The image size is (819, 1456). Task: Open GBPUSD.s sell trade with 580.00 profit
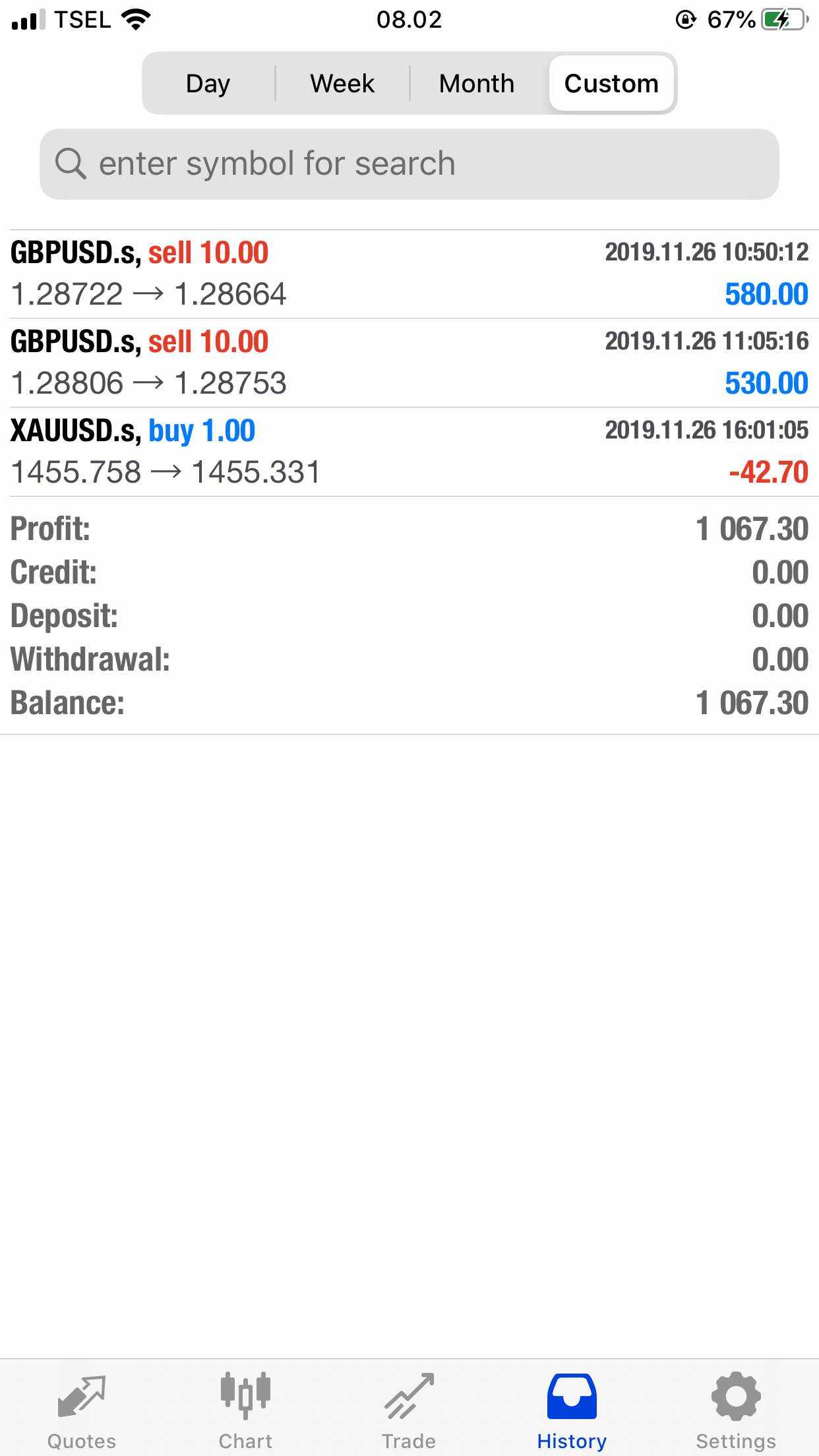coord(409,274)
